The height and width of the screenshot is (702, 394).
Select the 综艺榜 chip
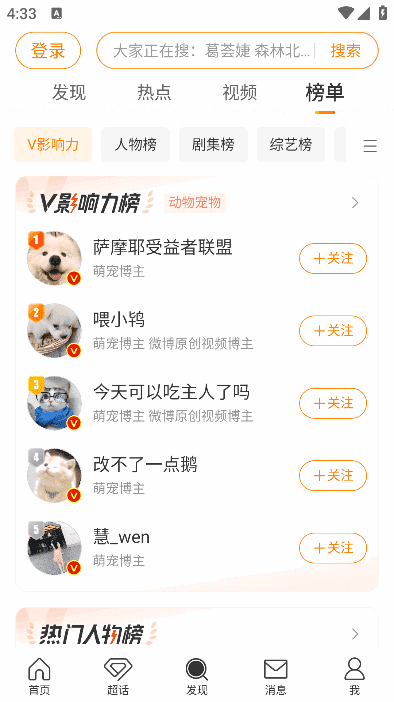click(291, 145)
